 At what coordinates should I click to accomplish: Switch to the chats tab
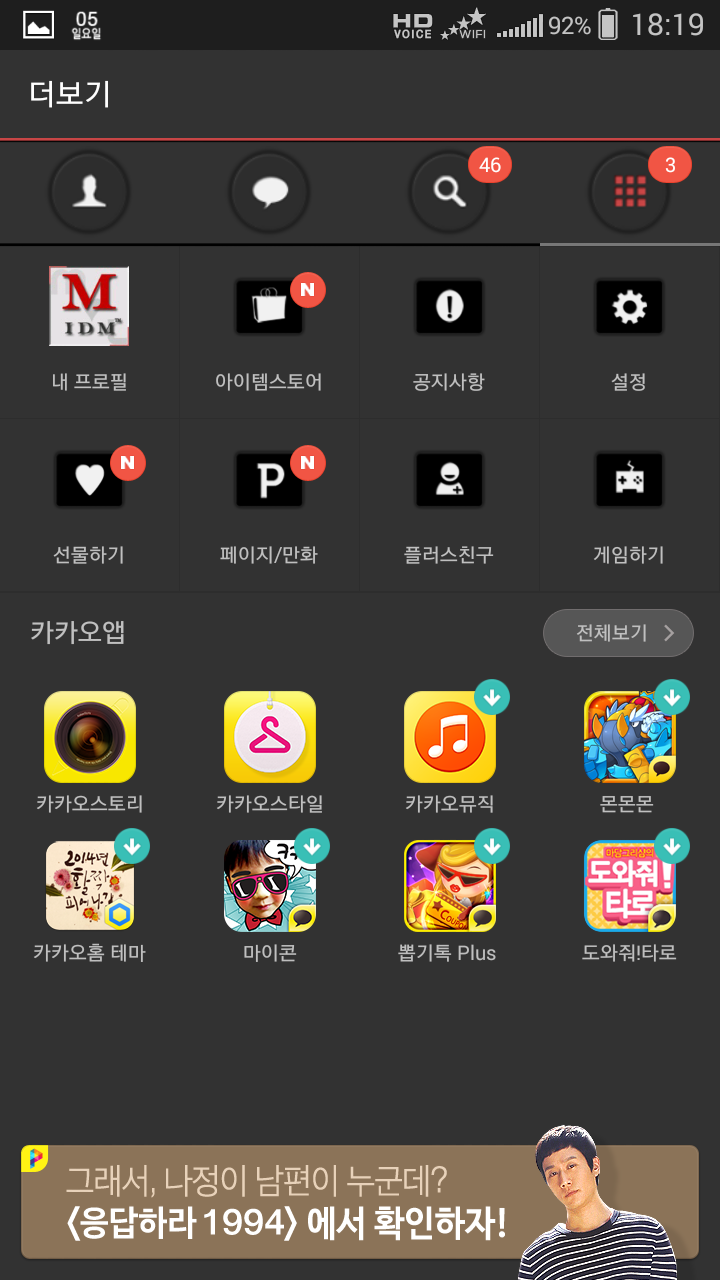point(269,191)
